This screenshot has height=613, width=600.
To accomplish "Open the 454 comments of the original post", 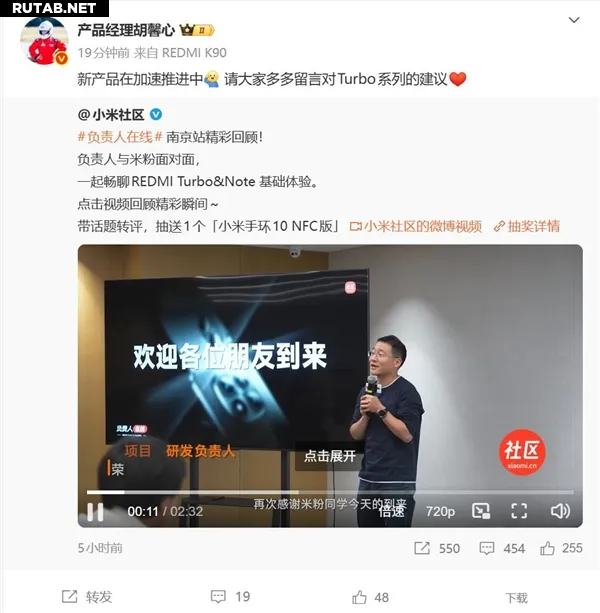I will pos(501,548).
